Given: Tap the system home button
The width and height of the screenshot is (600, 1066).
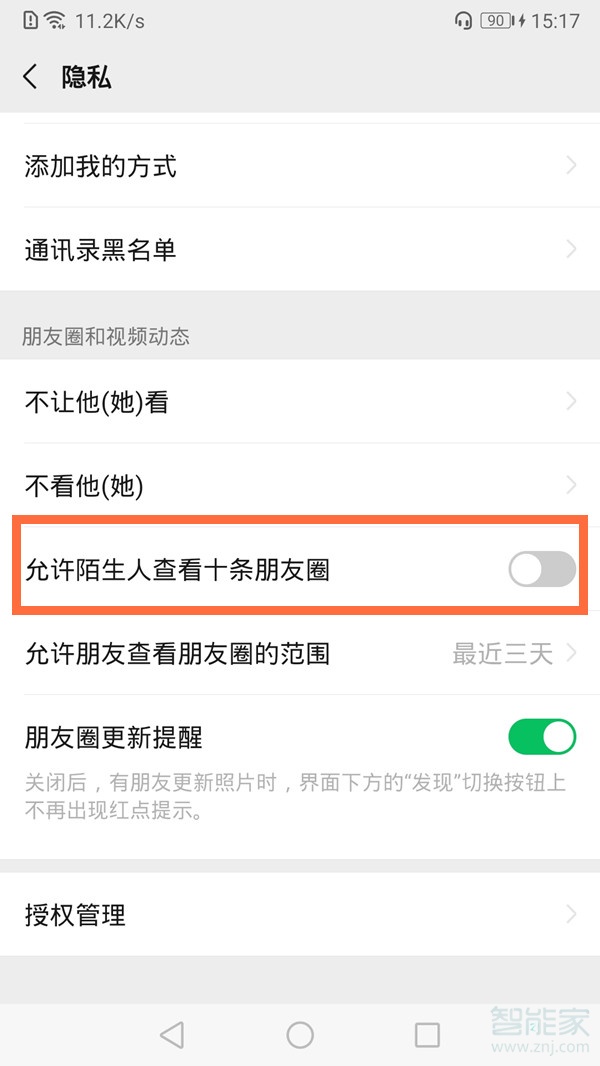Looking at the screenshot, I should coord(300,1034).
